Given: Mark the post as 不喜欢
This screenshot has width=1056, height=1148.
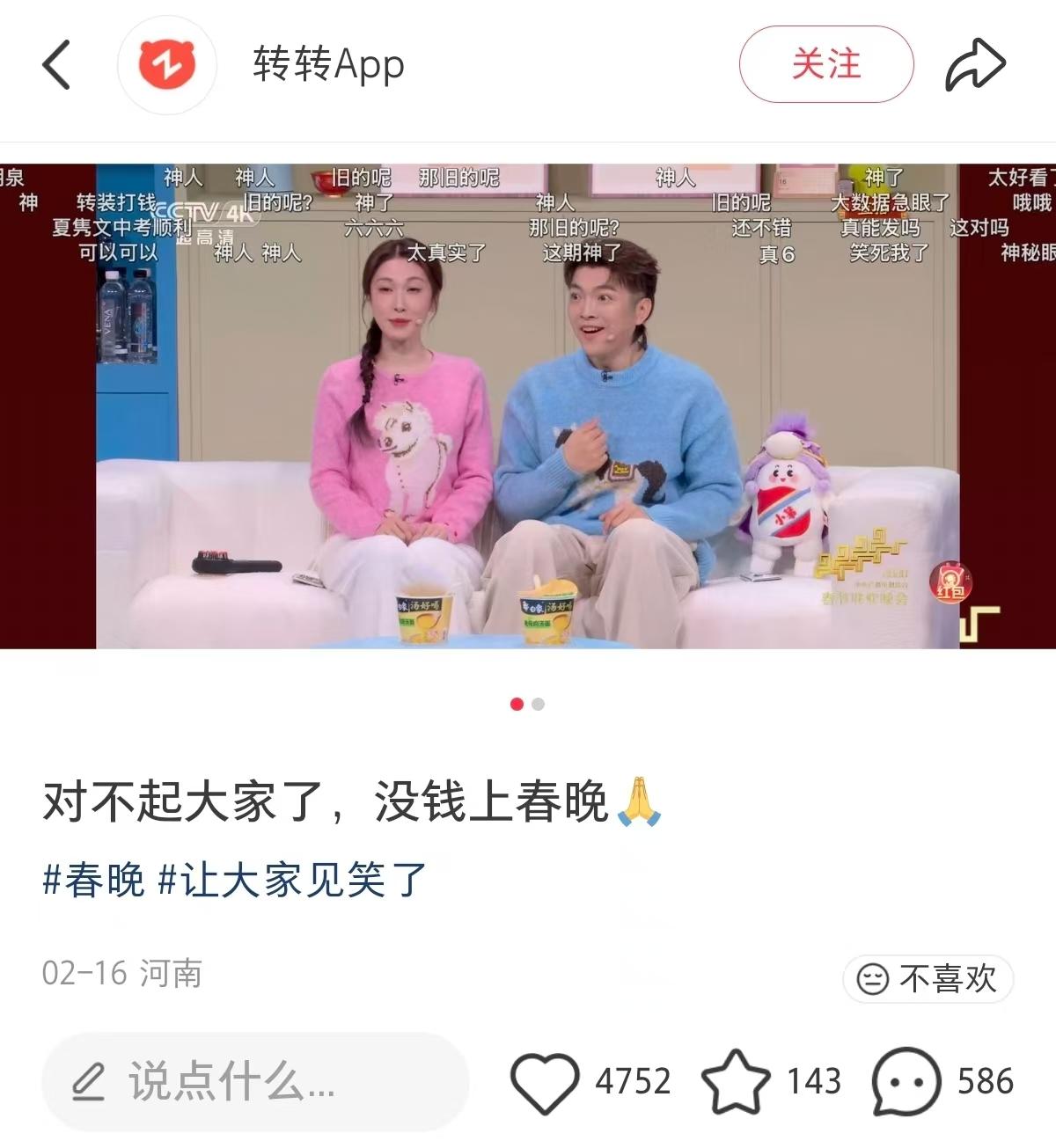Looking at the screenshot, I should click(928, 978).
